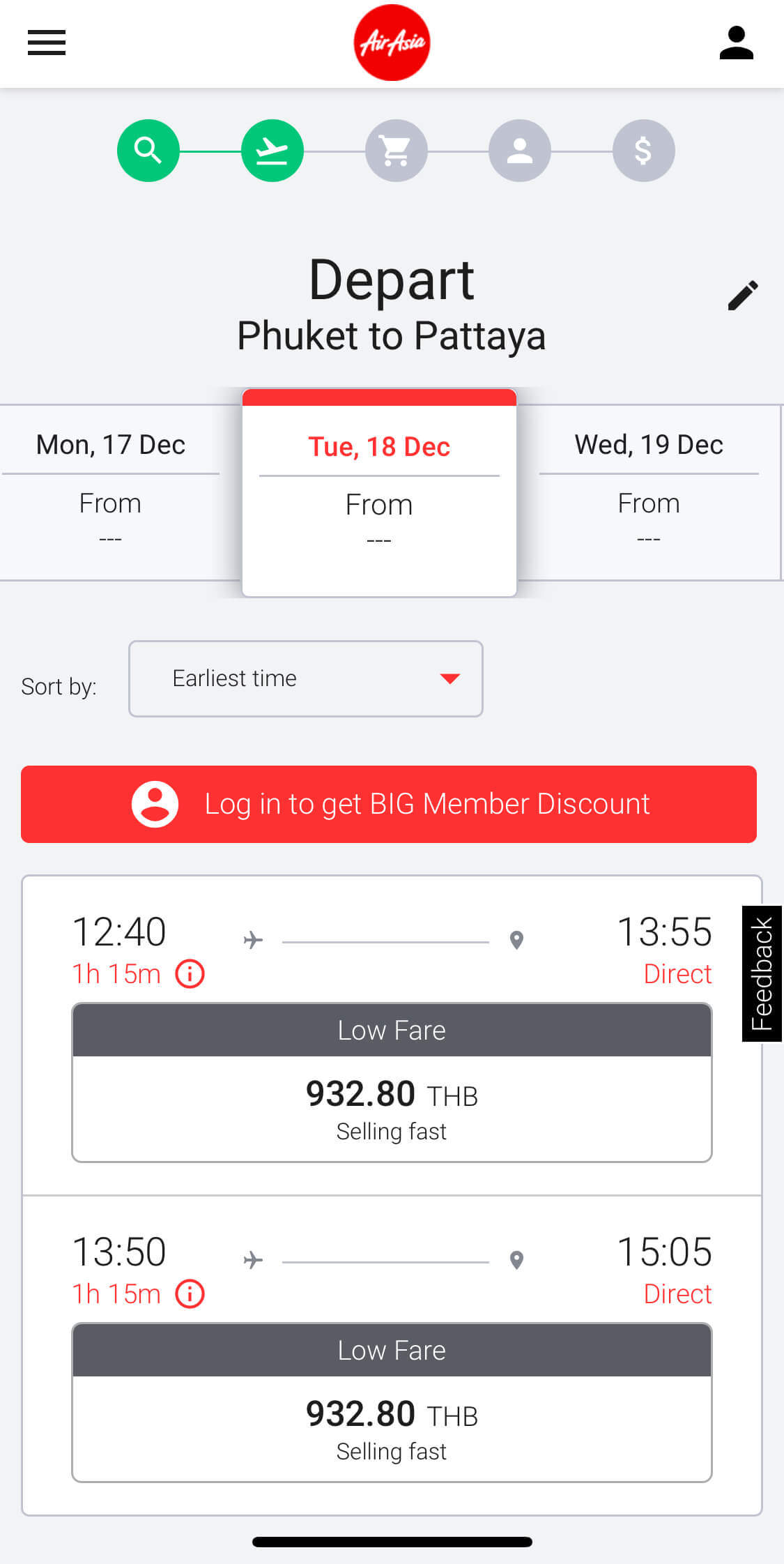Screen dimensions: 784x1564
Task: Select Wed, 19 Dec date
Action: coord(650,492)
